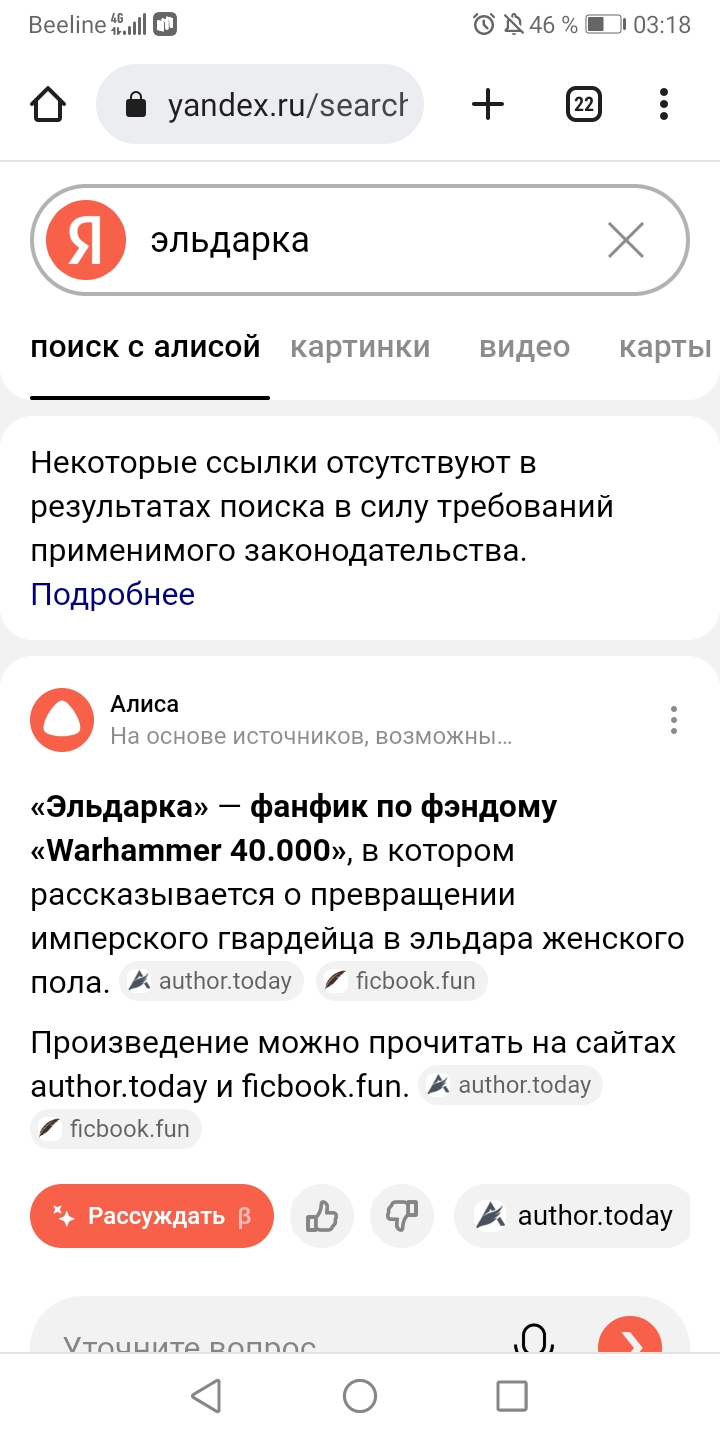Open the ficbook.fun source after женского пола
This screenshot has height=1440, width=720.
point(402,981)
